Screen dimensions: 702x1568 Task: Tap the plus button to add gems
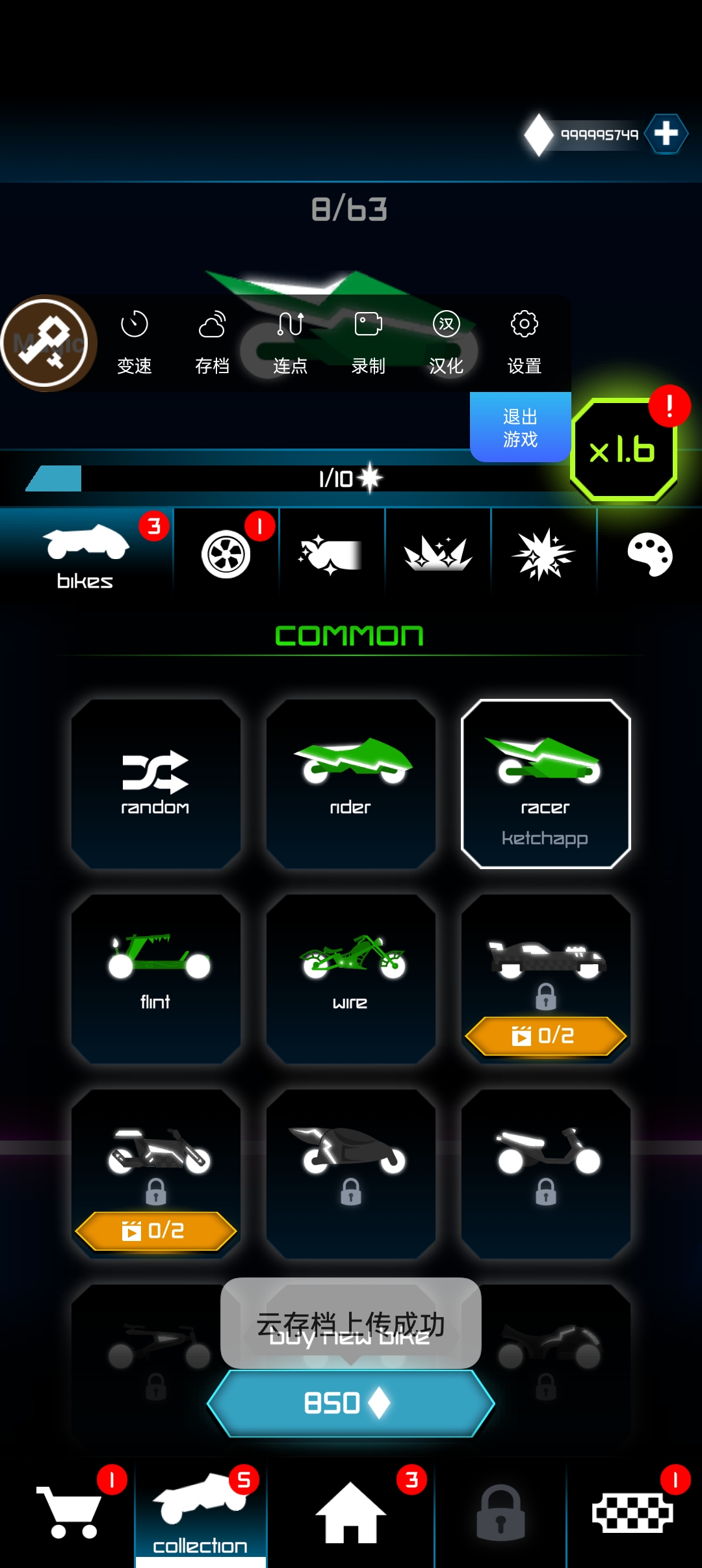pos(666,134)
